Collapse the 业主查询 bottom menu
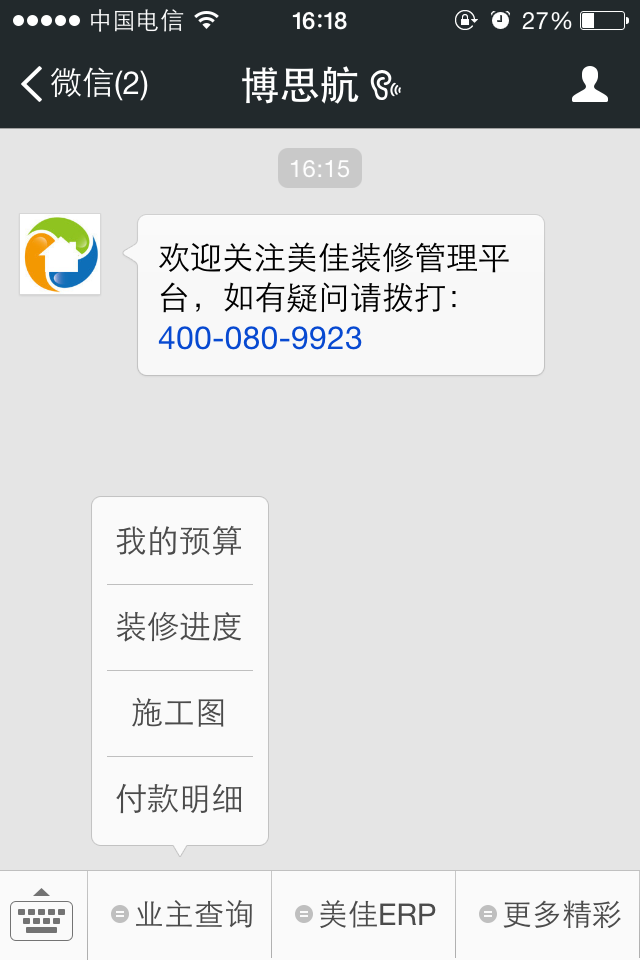 181,915
